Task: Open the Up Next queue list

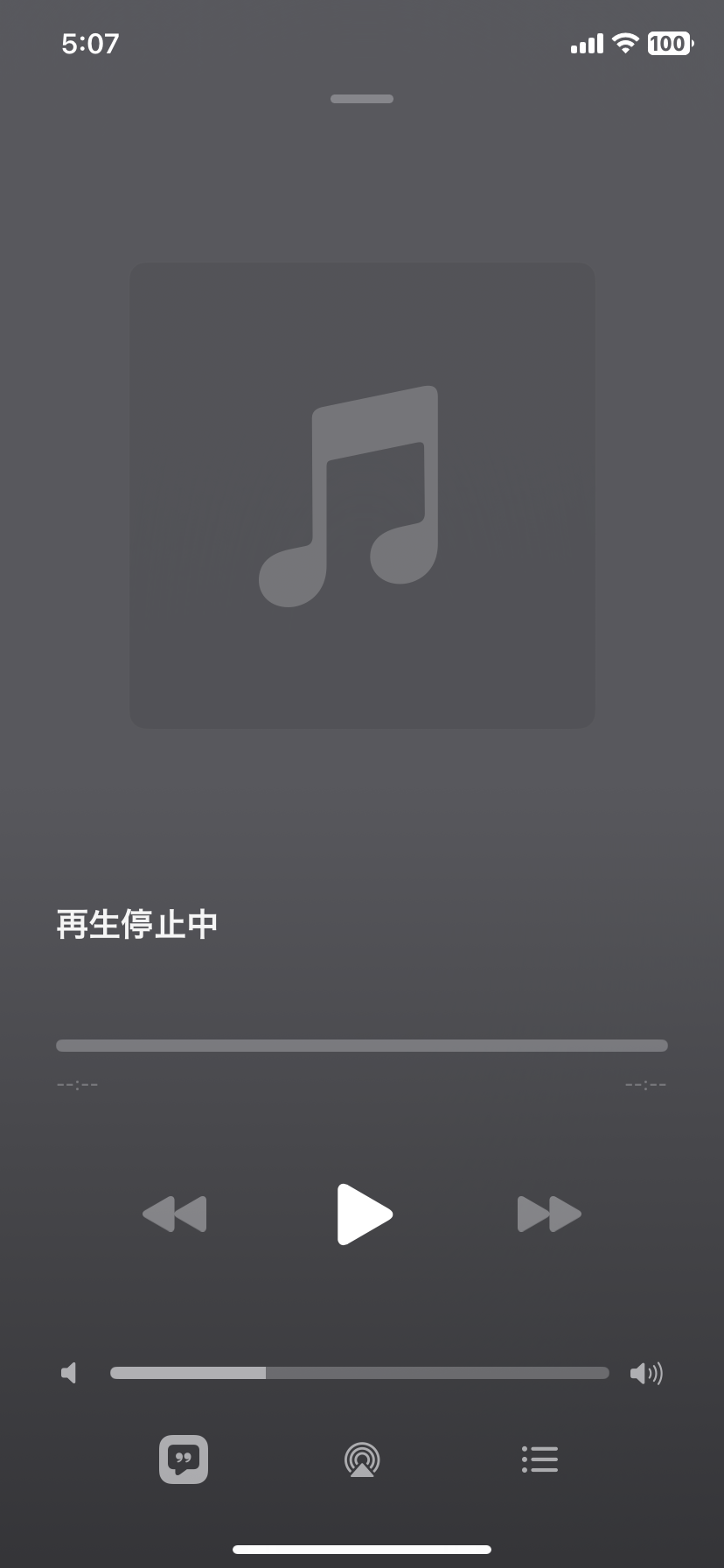Action: pyautogui.click(x=540, y=1459)
